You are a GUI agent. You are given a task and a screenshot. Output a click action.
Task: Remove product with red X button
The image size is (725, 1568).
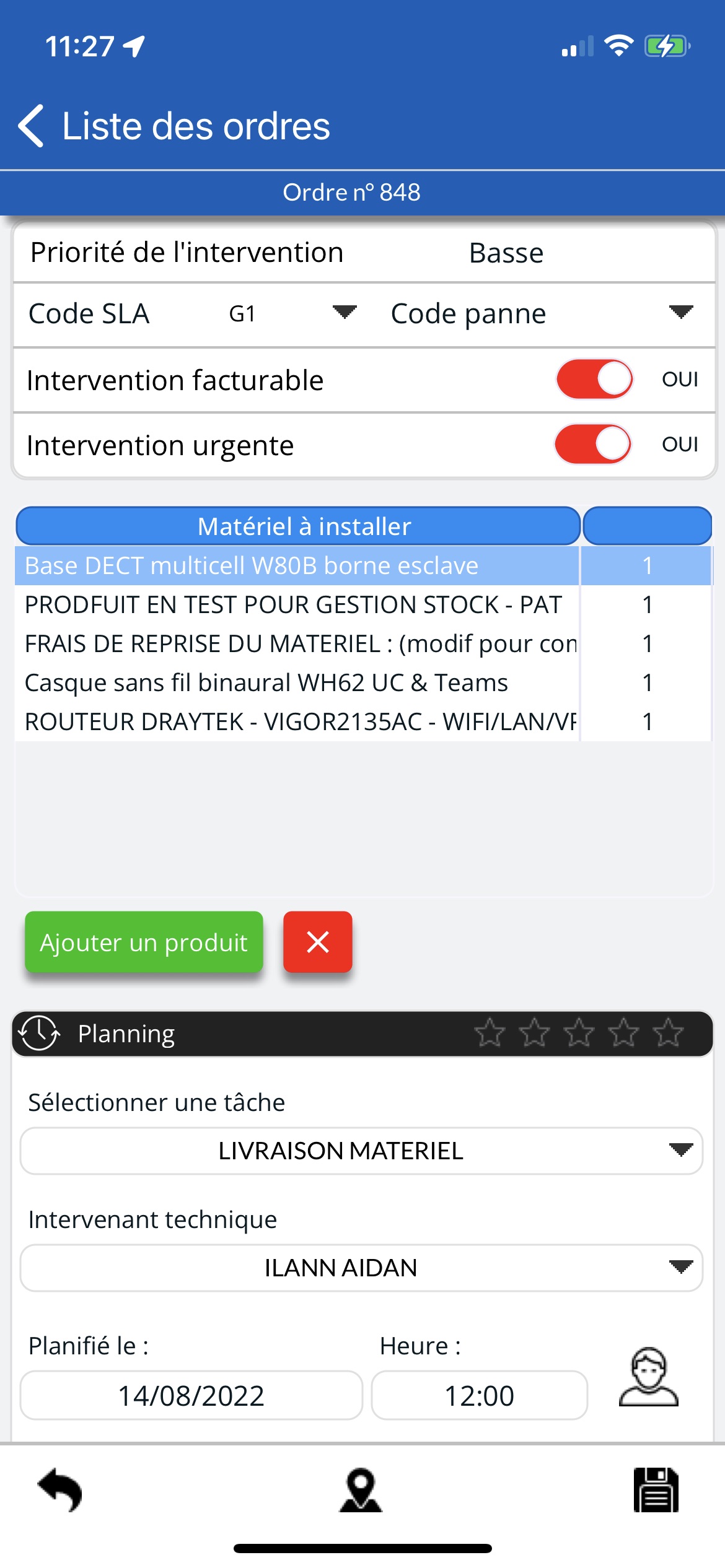click(x=318, y=942)
